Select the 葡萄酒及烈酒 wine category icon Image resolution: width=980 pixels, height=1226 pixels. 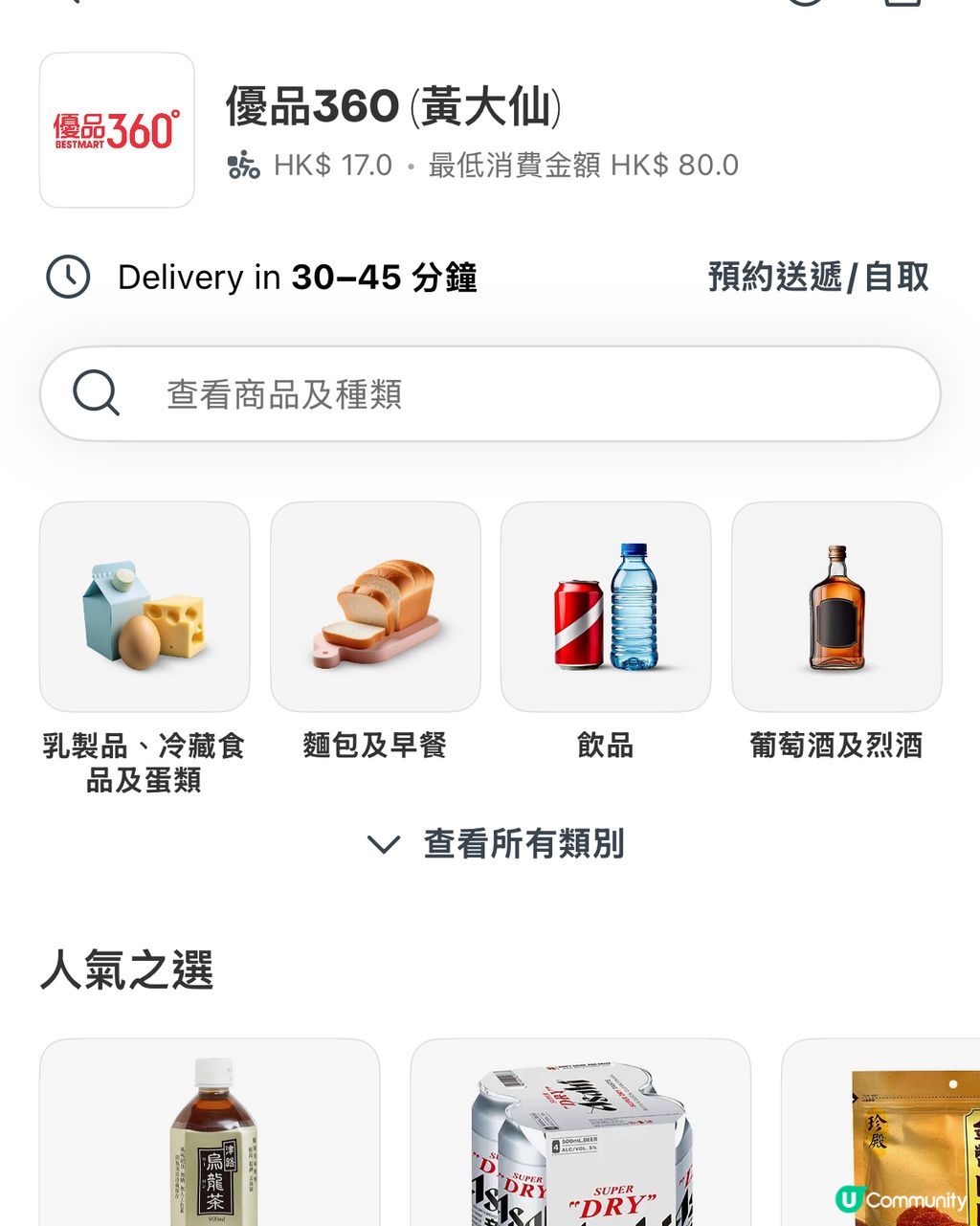pos(836,605)
